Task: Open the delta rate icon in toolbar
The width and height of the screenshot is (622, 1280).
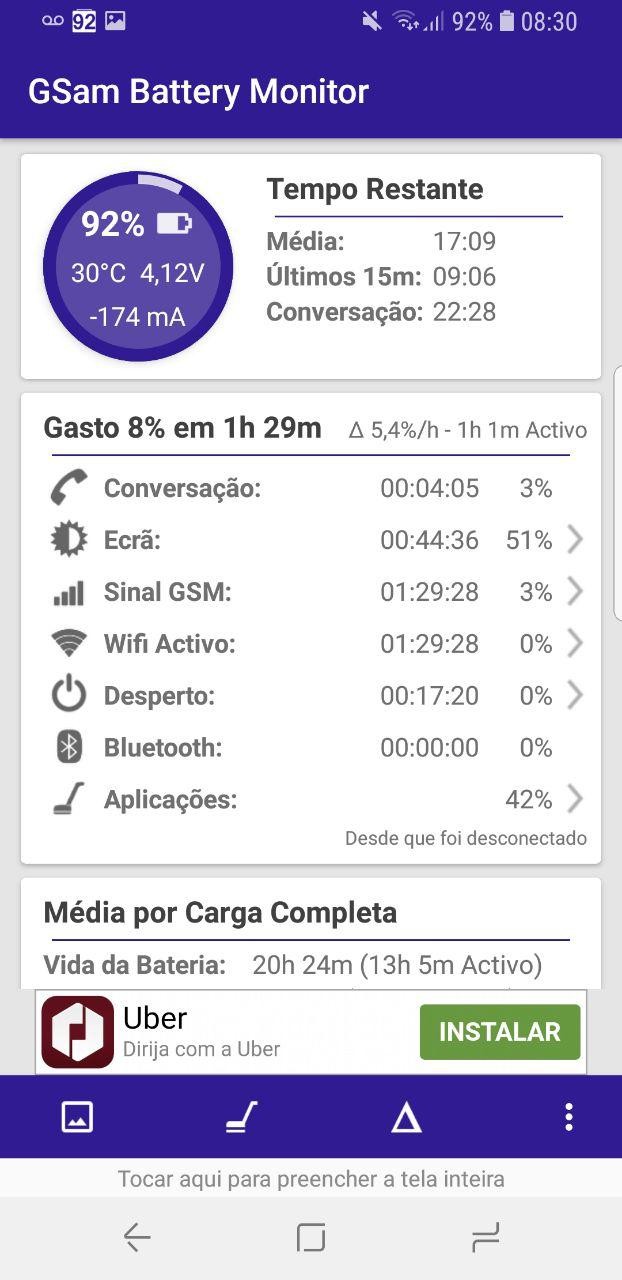Action: pyautogui.click(x=406, y=1117)
